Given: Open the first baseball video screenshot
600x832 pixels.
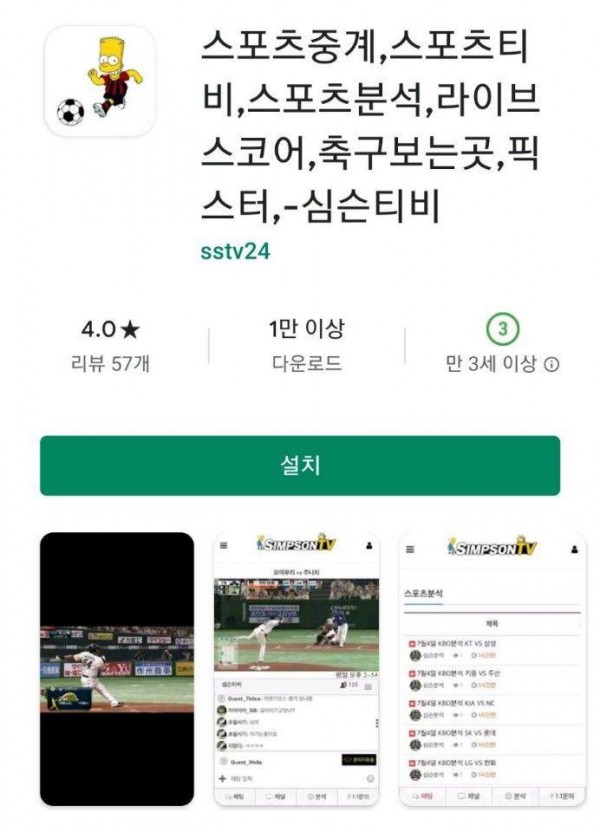Looking at the screenshot, I should pyautogui.click(x=117, y=670).
